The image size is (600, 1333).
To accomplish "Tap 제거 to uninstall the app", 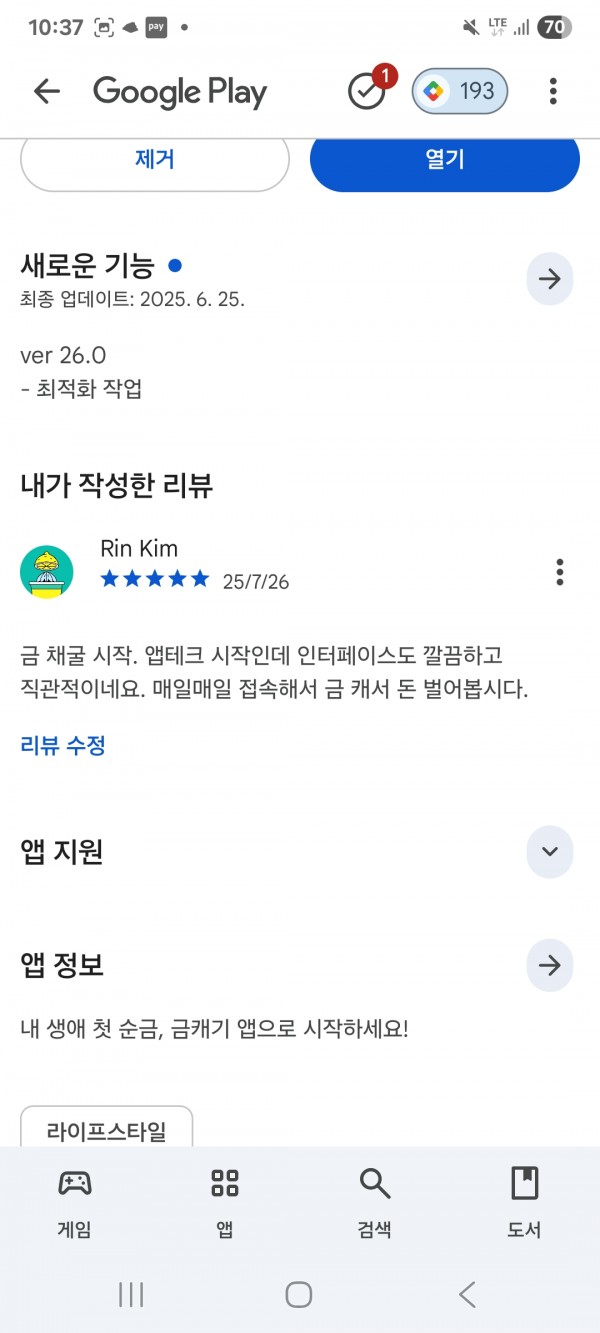I will click(155, 159).
